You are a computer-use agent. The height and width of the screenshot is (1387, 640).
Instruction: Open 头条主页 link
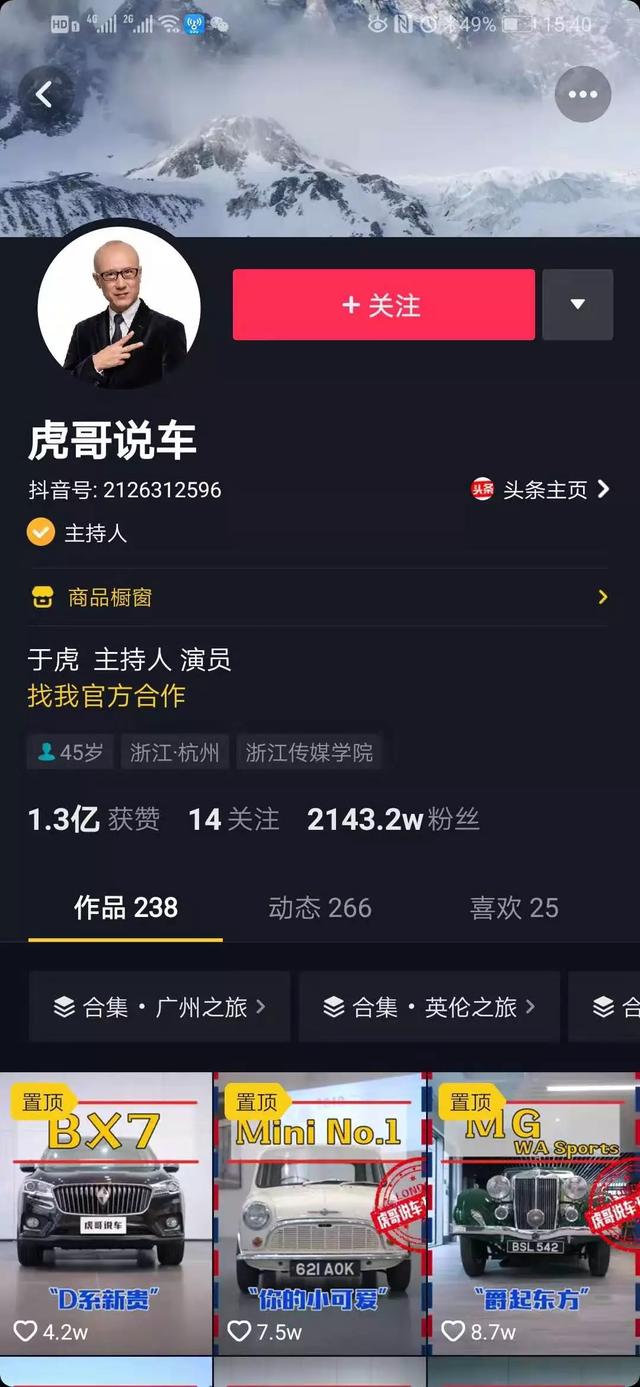point(541,490)
